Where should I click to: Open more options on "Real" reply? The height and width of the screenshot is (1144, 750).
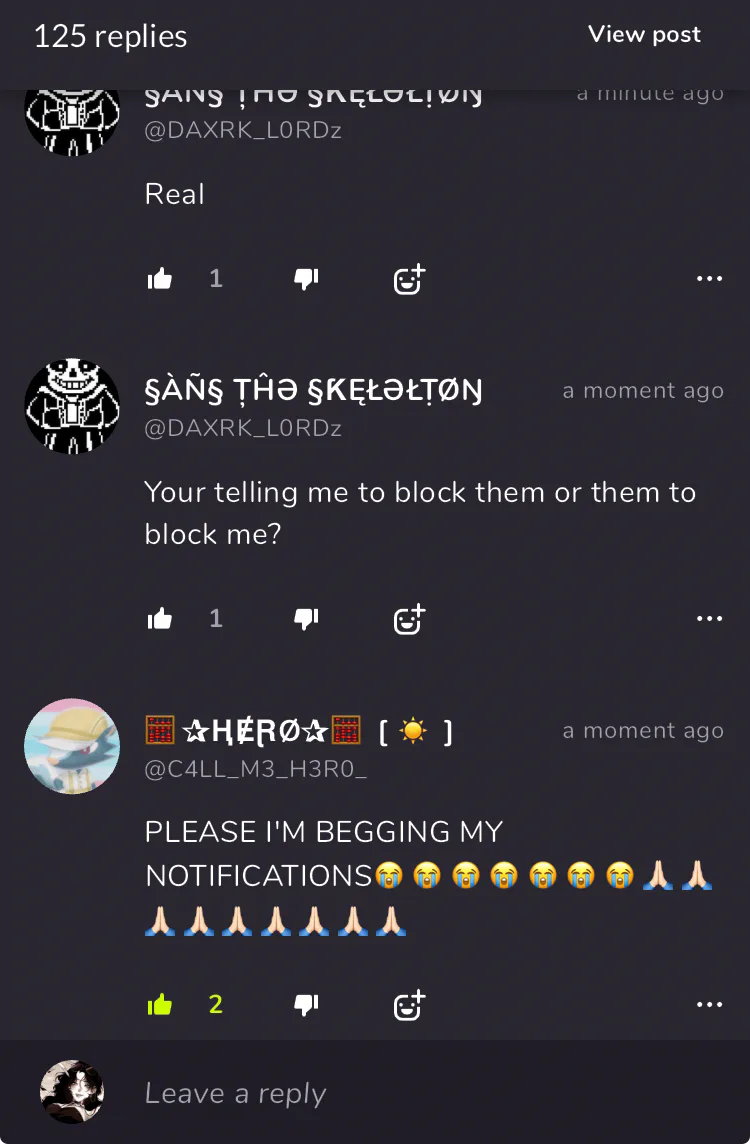coord(709,279)
